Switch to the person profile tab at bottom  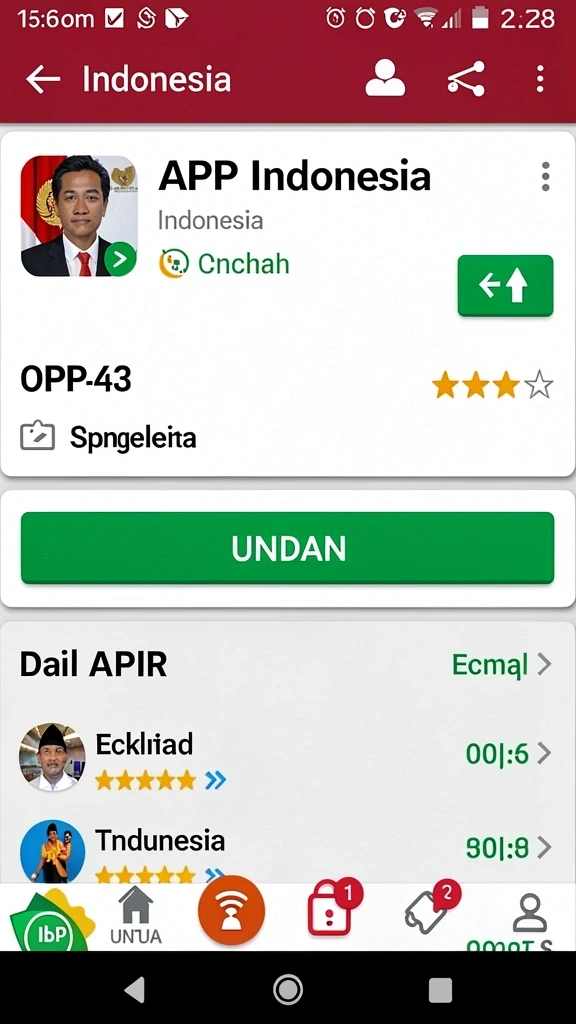tap(530, 912)
